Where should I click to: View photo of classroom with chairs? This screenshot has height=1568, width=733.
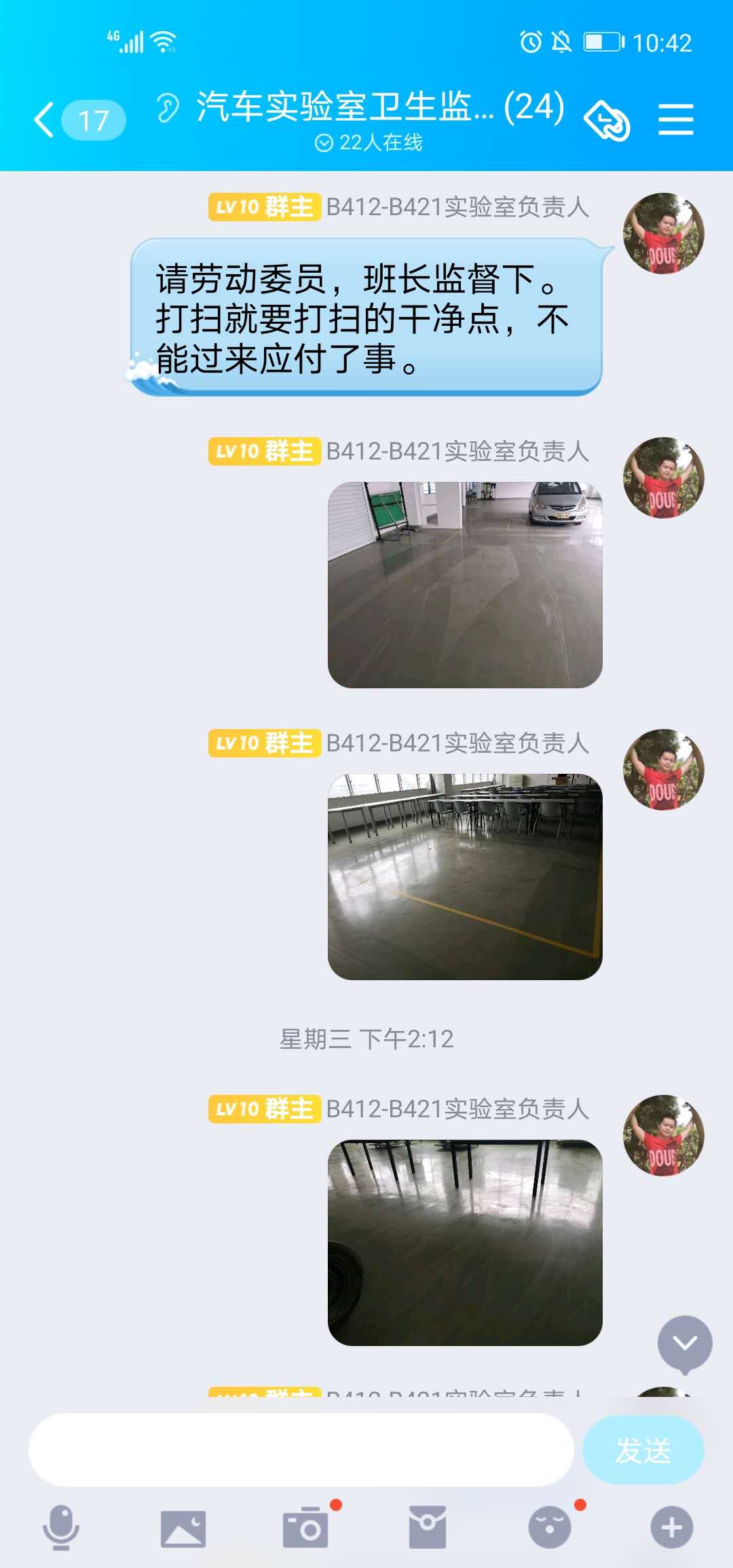tap(465, 876)
